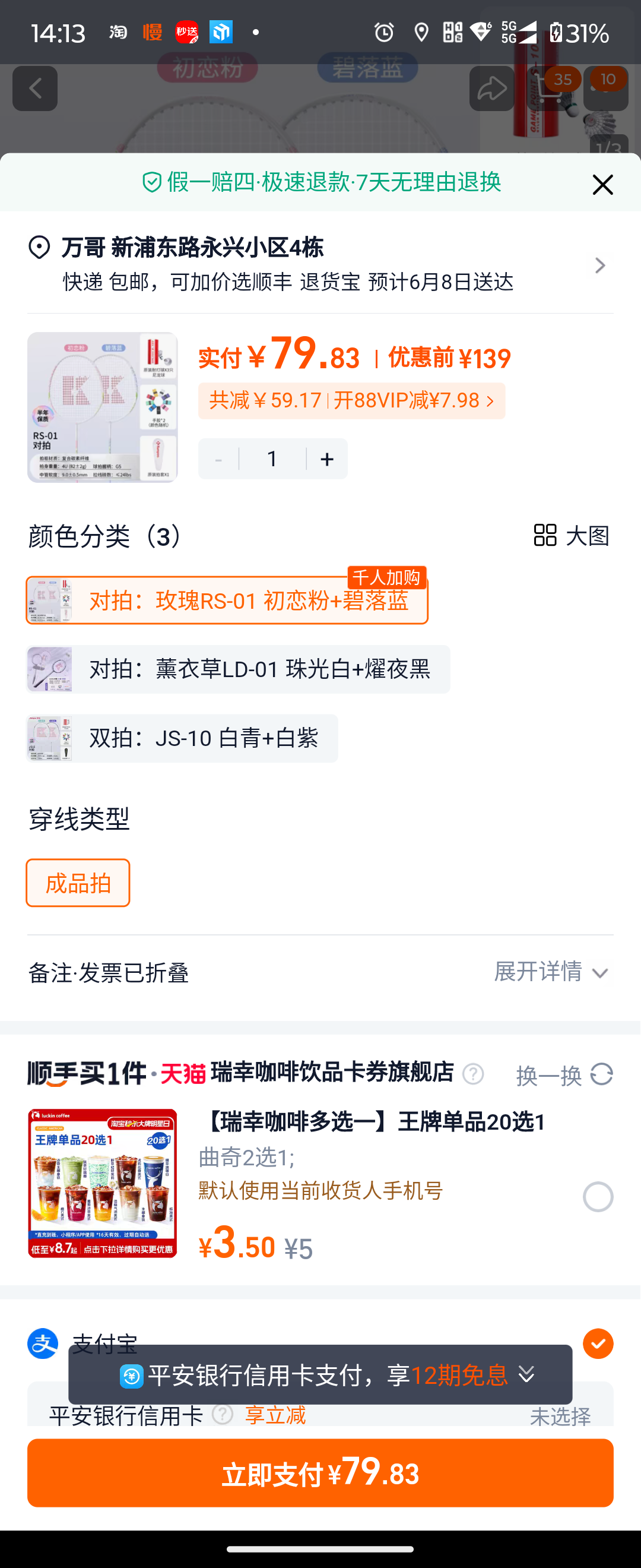The image size is (641, 1568).
Task: Click the help icon beside 平安银行信用卡
Action: click(221, 1416)
